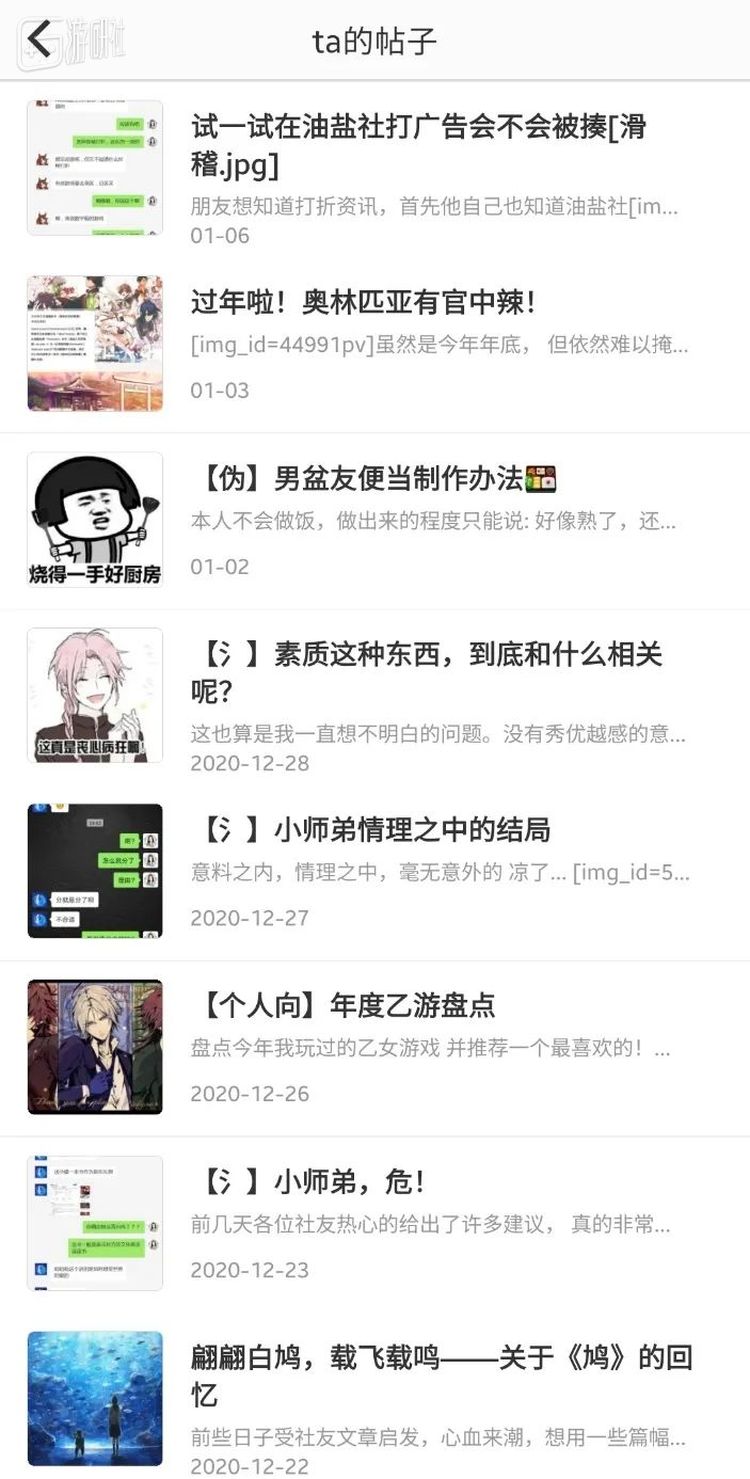Open the 年度乙游盘点 post
Viewport: 750px width, 1479px height.
pyautogui.click(x=343, y=1005)
